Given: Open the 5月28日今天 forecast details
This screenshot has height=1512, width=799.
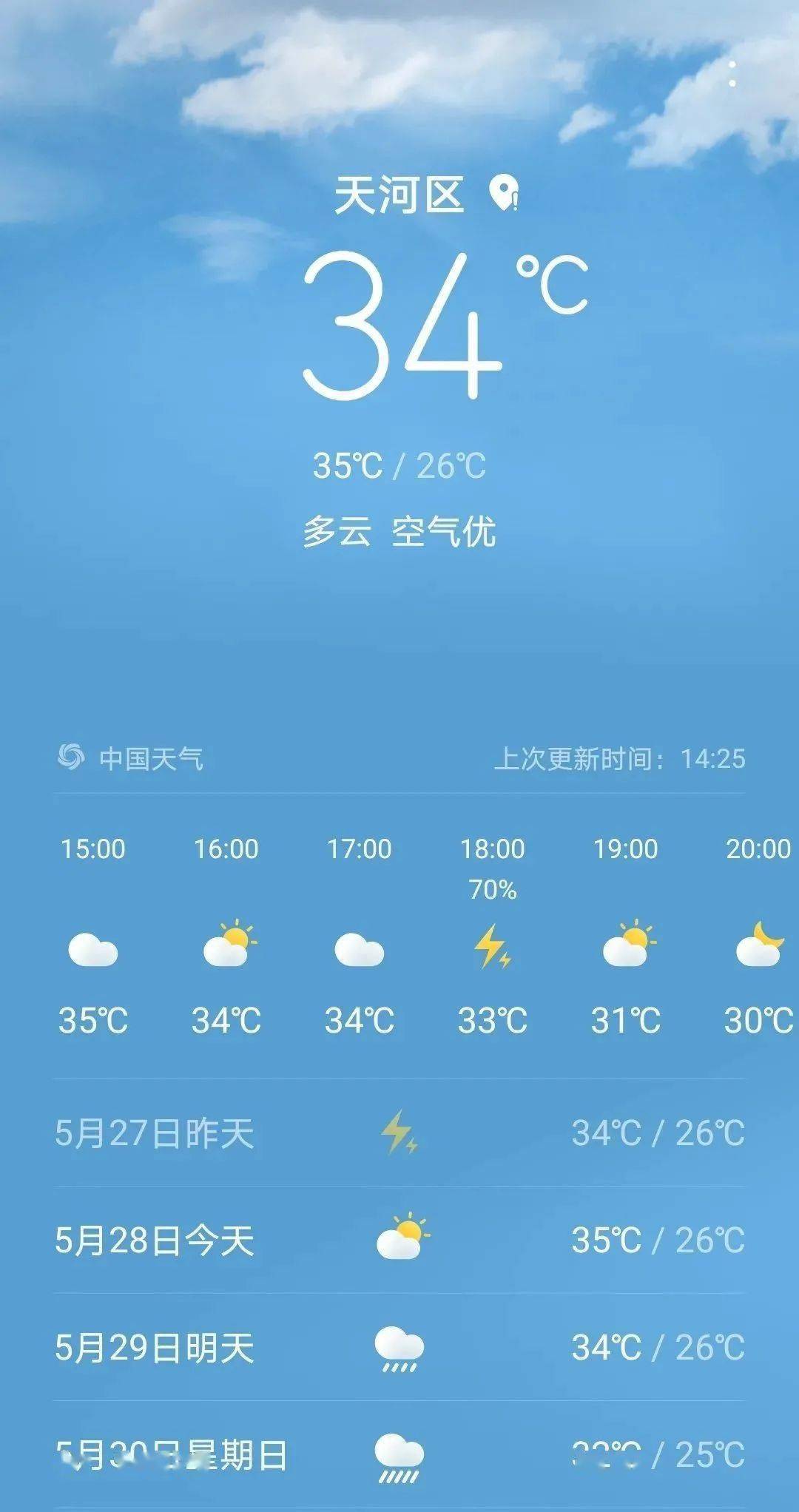Looking at the screenshot, I should pyautogui.click(x=399, y=1240).
